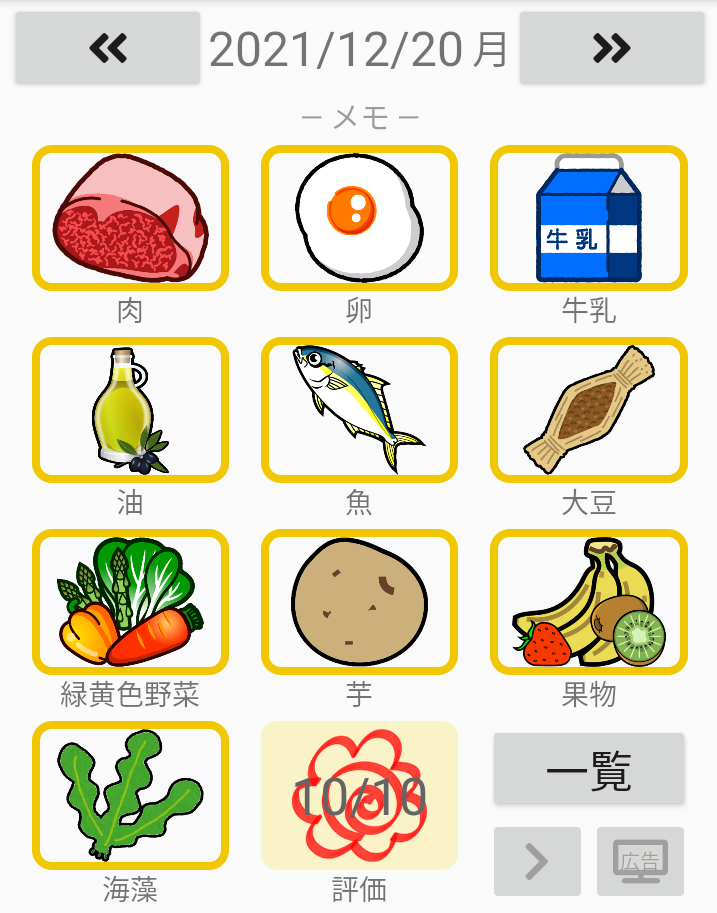
Task: Tap the right chevron button
Action: (537, 861)
